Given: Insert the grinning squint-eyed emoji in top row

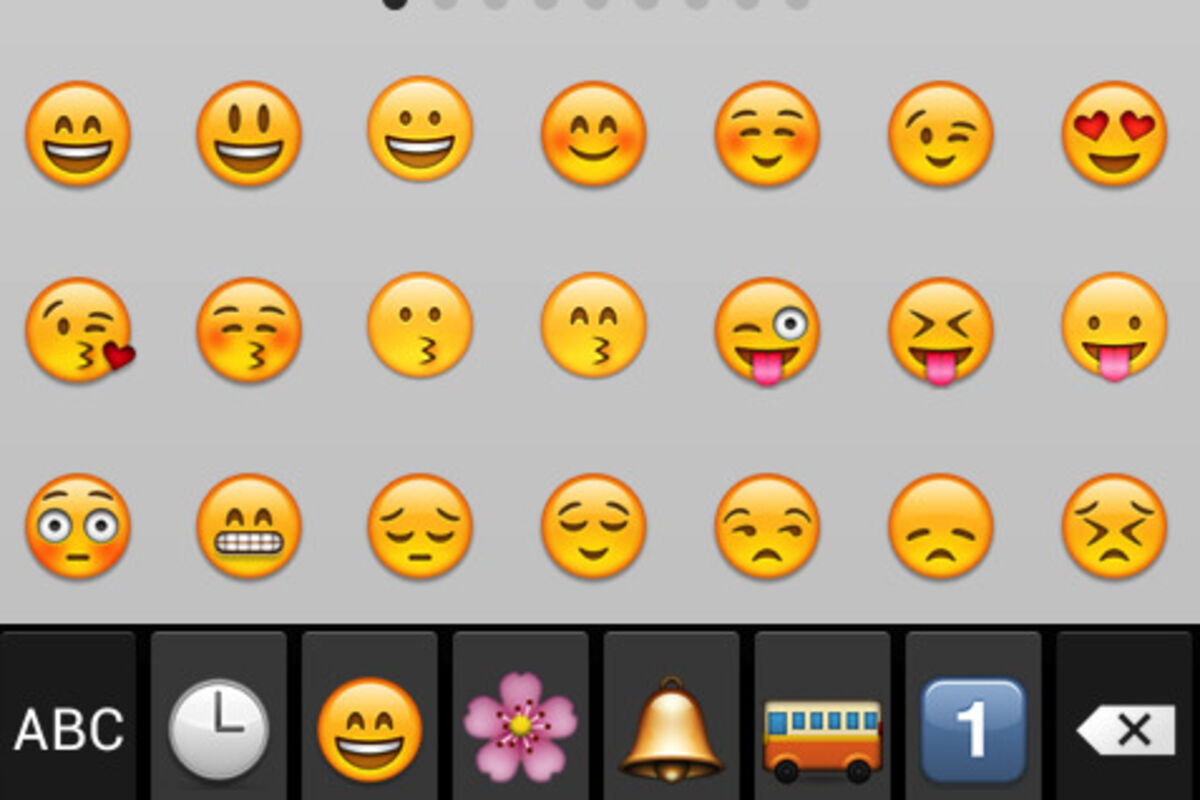Looking at the screenshot, I should [78, 134].
